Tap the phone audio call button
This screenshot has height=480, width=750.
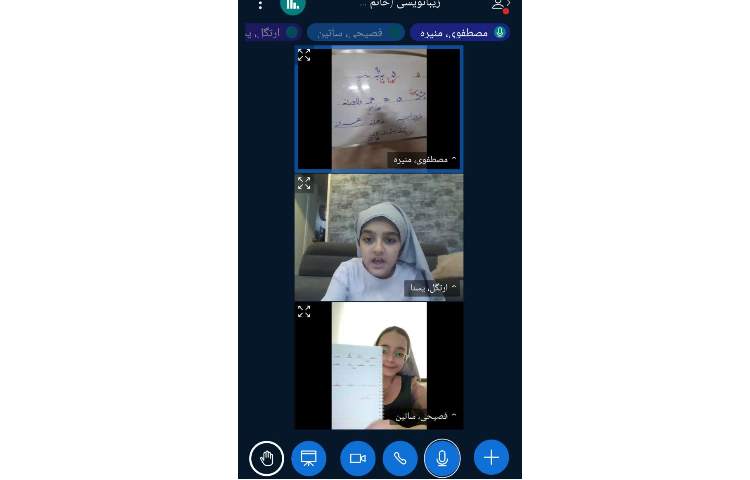pyautogui.click(x=399, y=459)
